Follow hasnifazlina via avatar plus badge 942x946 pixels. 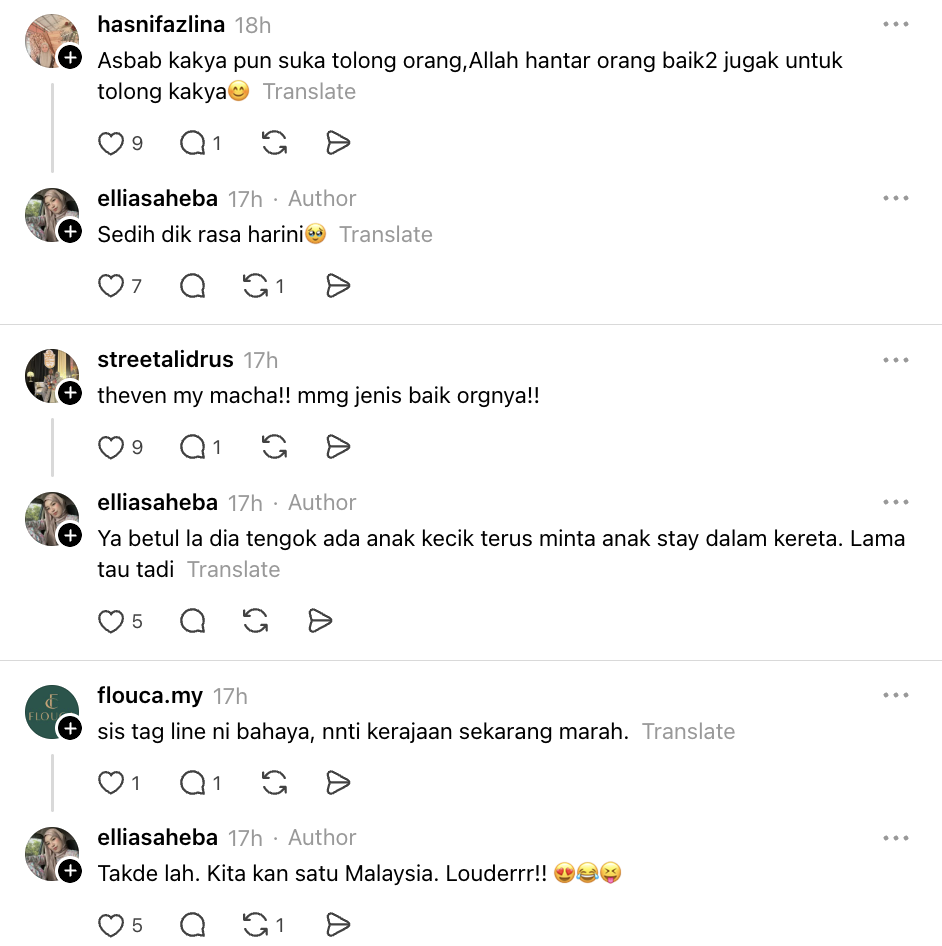(x=70, y=58)
